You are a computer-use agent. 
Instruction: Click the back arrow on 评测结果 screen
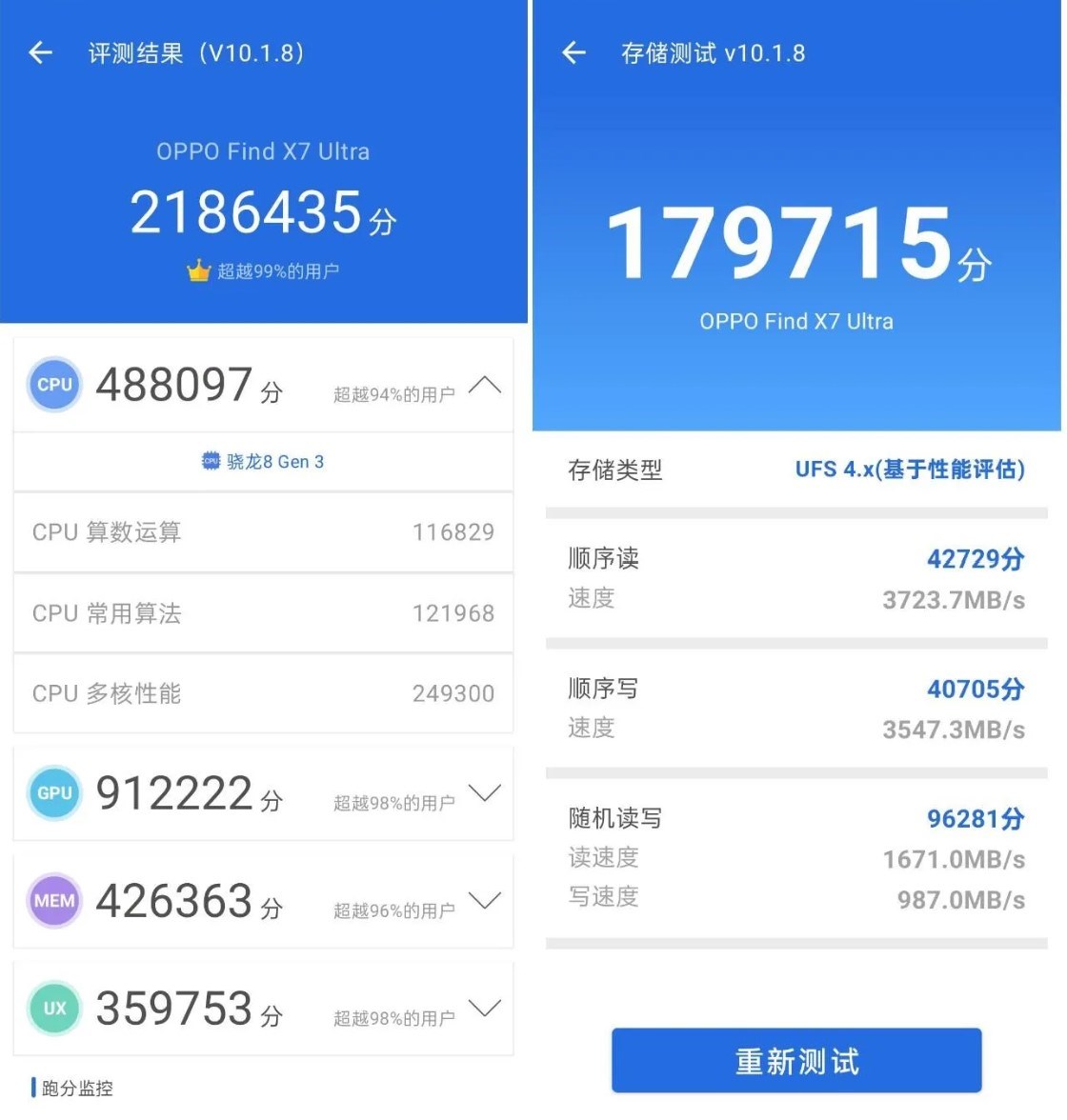click(x=40, y=53)
